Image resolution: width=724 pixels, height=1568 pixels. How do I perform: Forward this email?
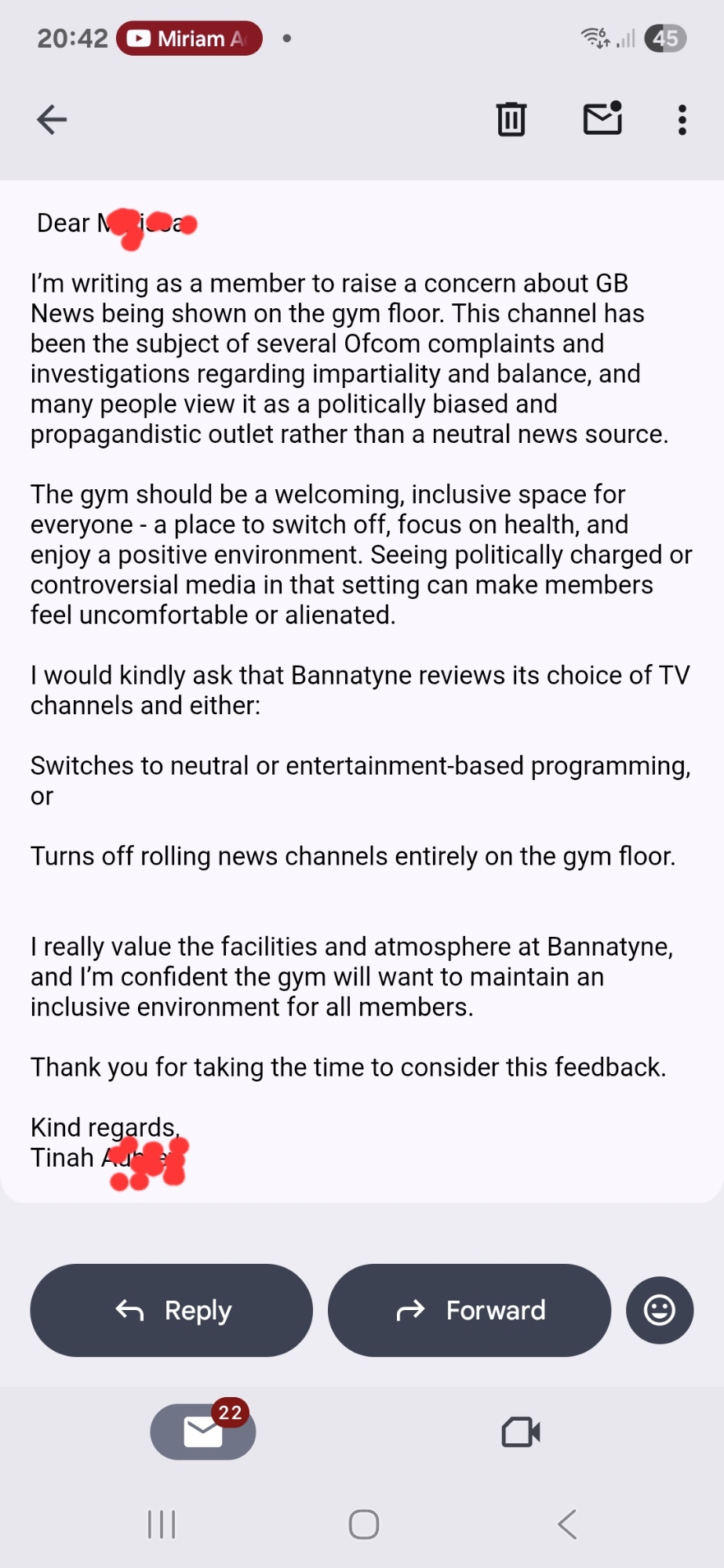(469, 1310)
